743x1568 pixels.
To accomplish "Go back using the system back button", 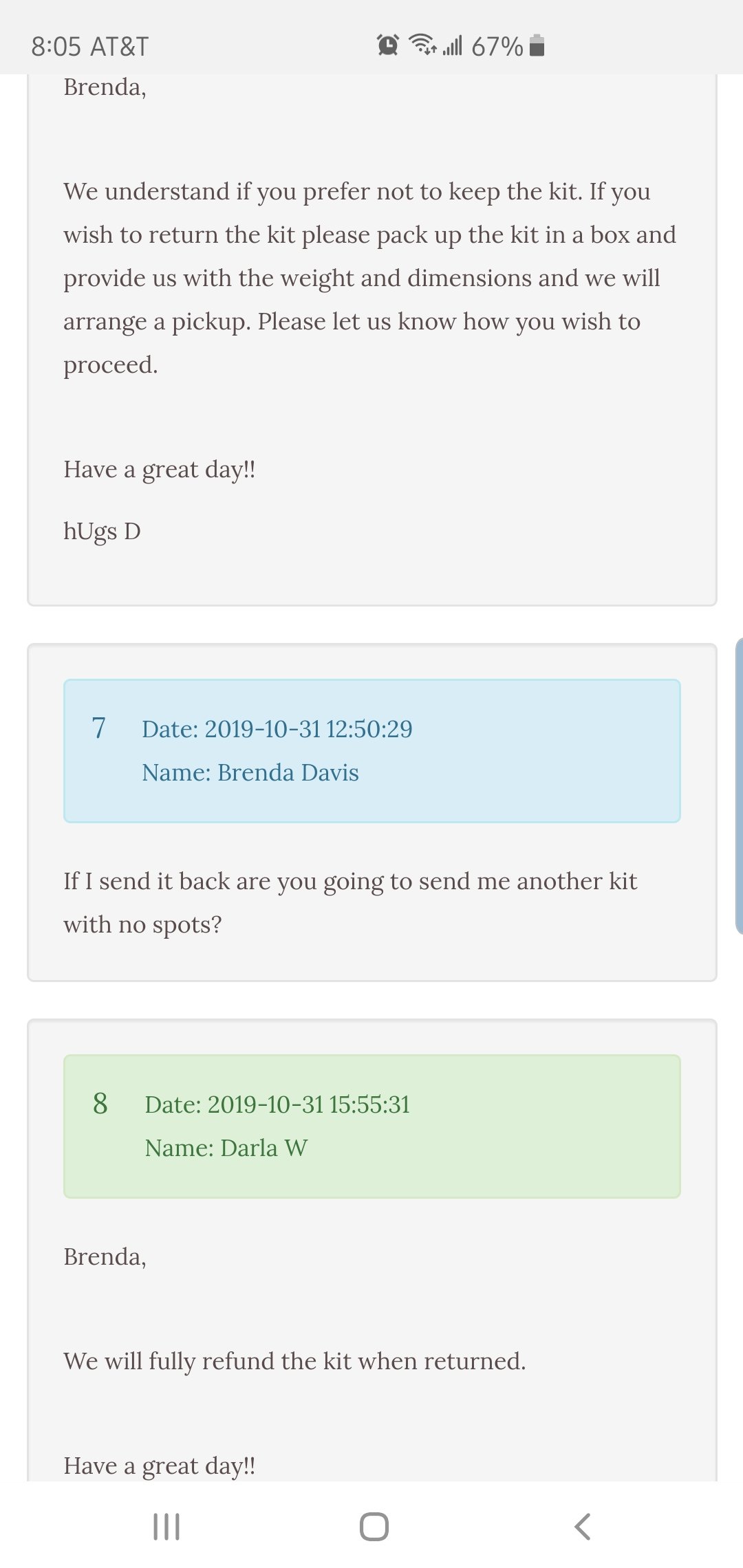I will click(x=582, y=1526).
